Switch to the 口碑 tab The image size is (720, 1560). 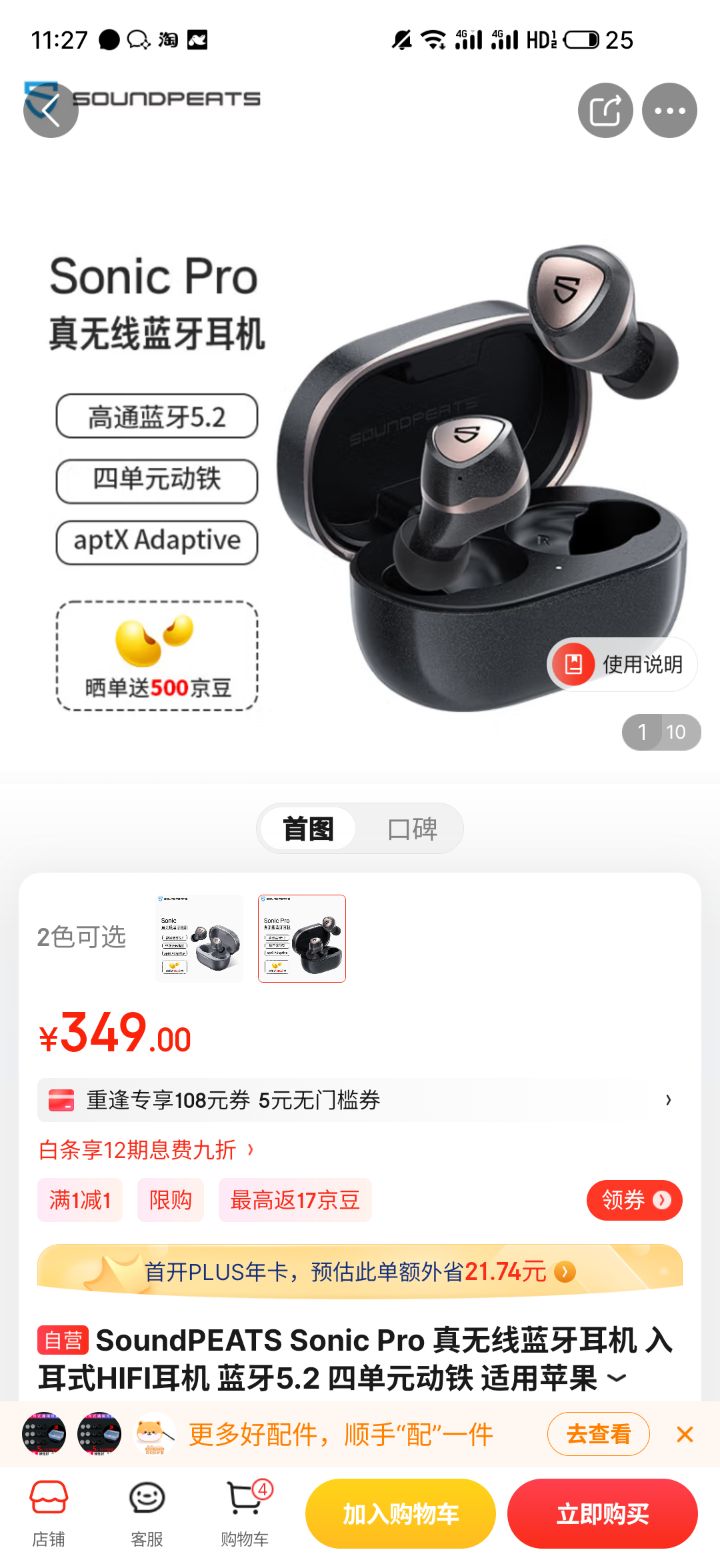pyautogui.click(x=412, y=829)
